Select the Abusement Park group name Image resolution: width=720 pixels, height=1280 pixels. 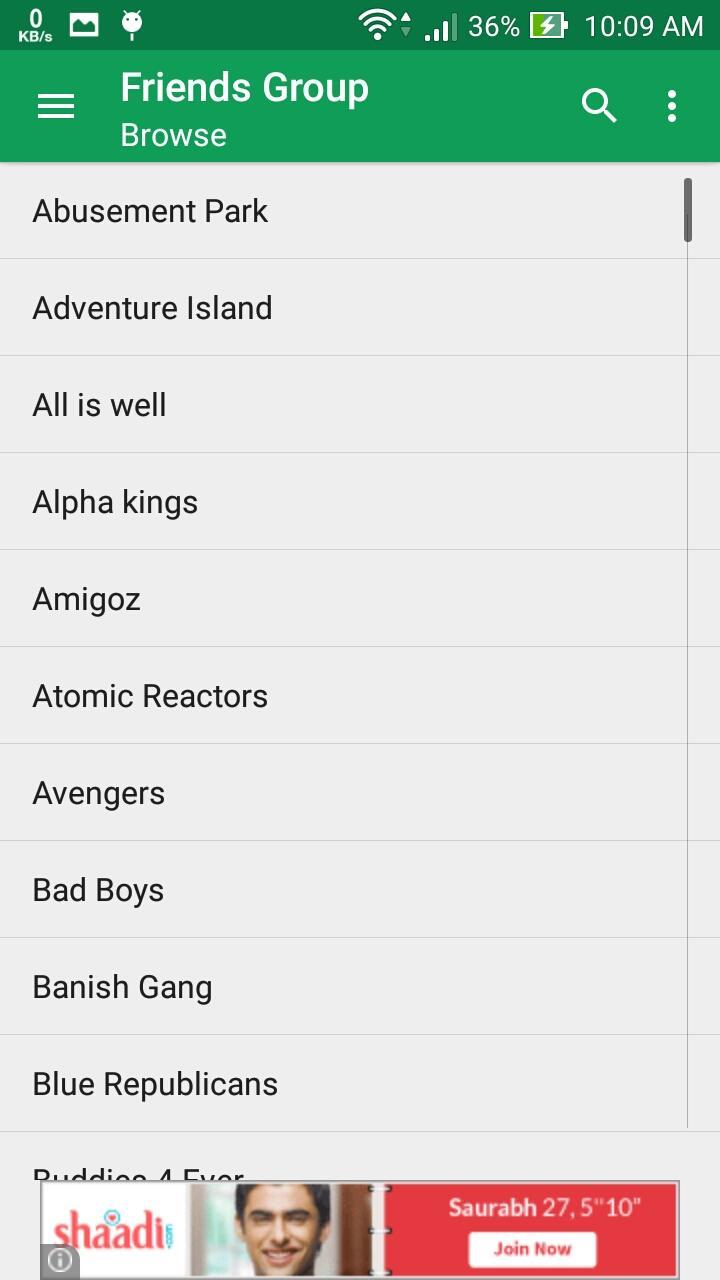click(150, 211)
